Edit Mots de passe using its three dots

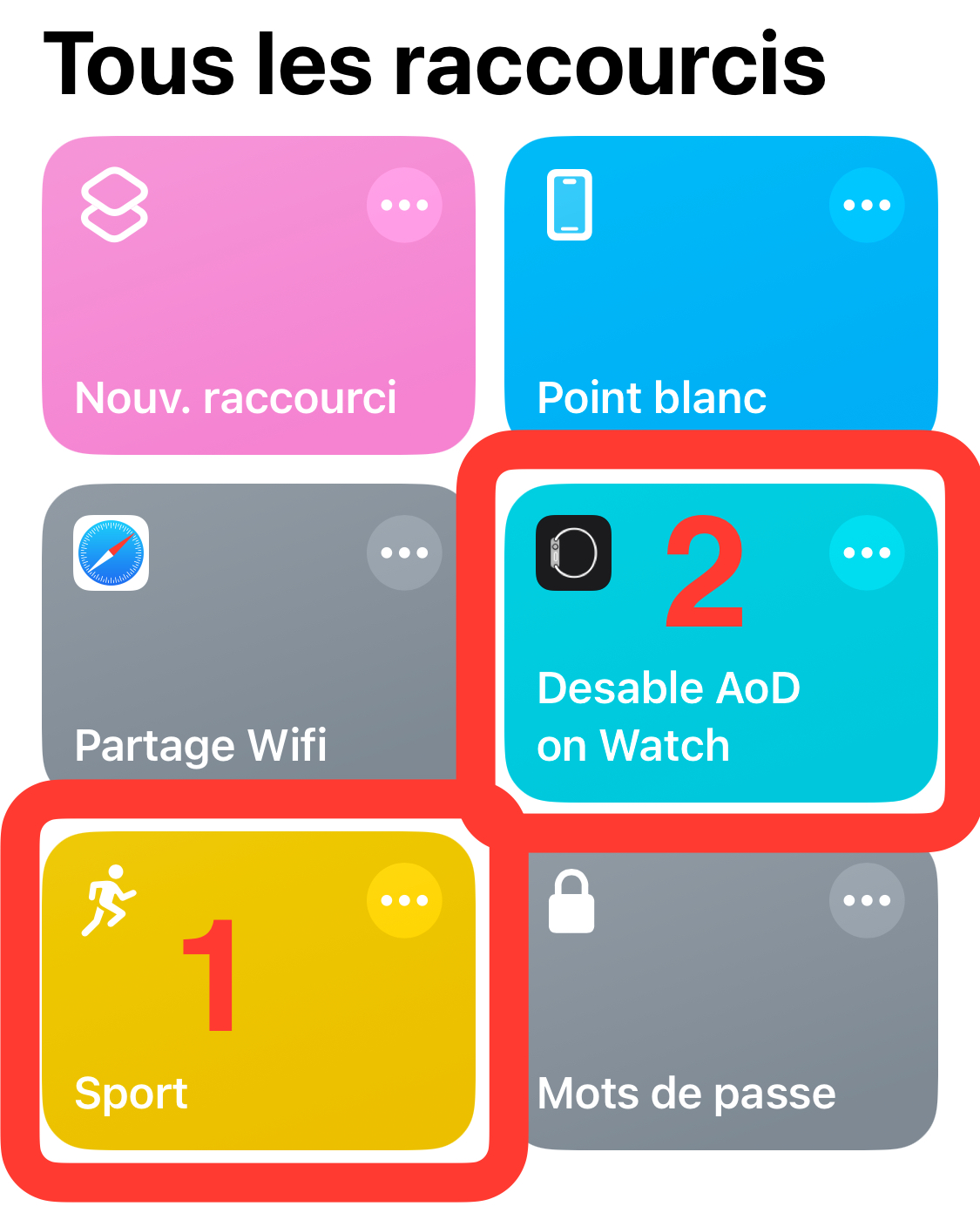pyautogui.click(x=867, y=900)
